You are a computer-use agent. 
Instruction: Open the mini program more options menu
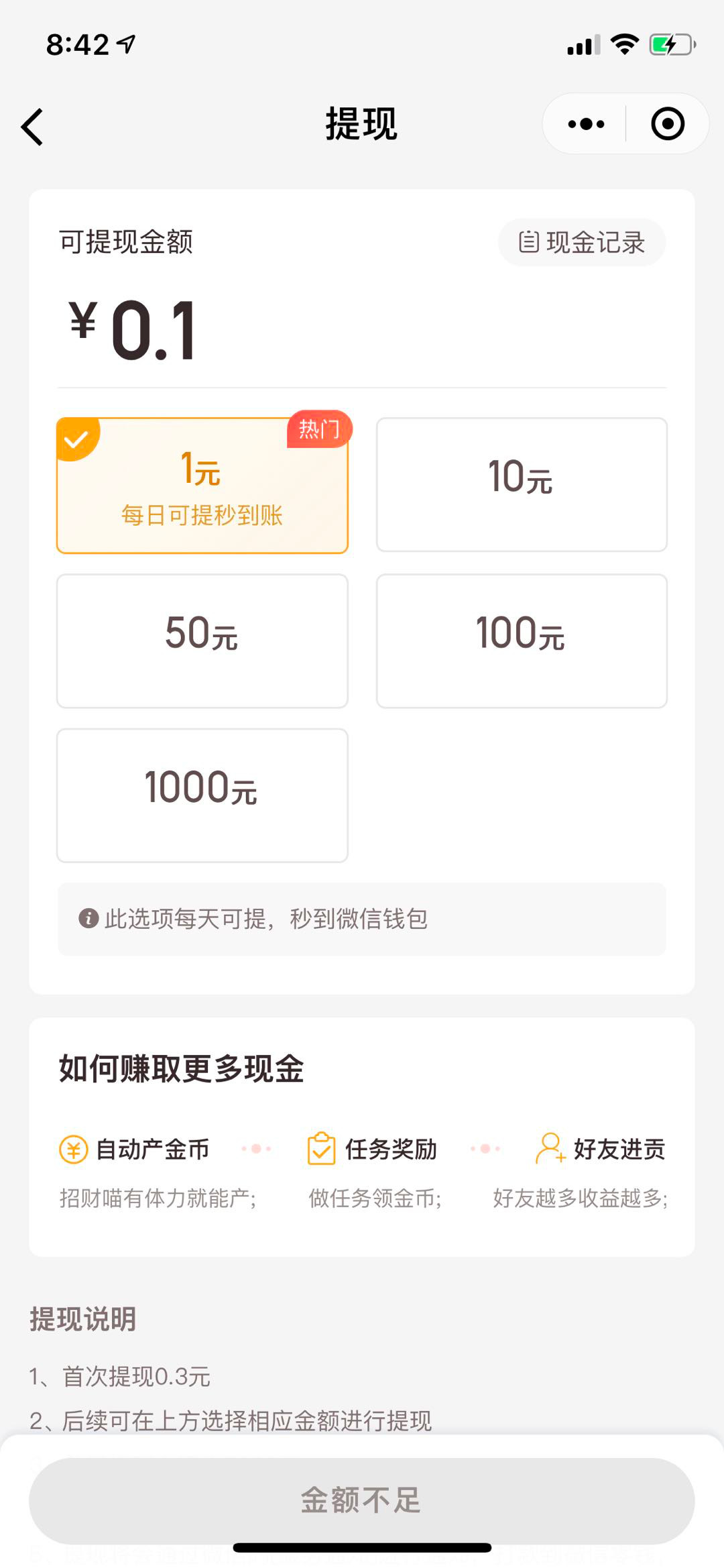pos(586,124)
